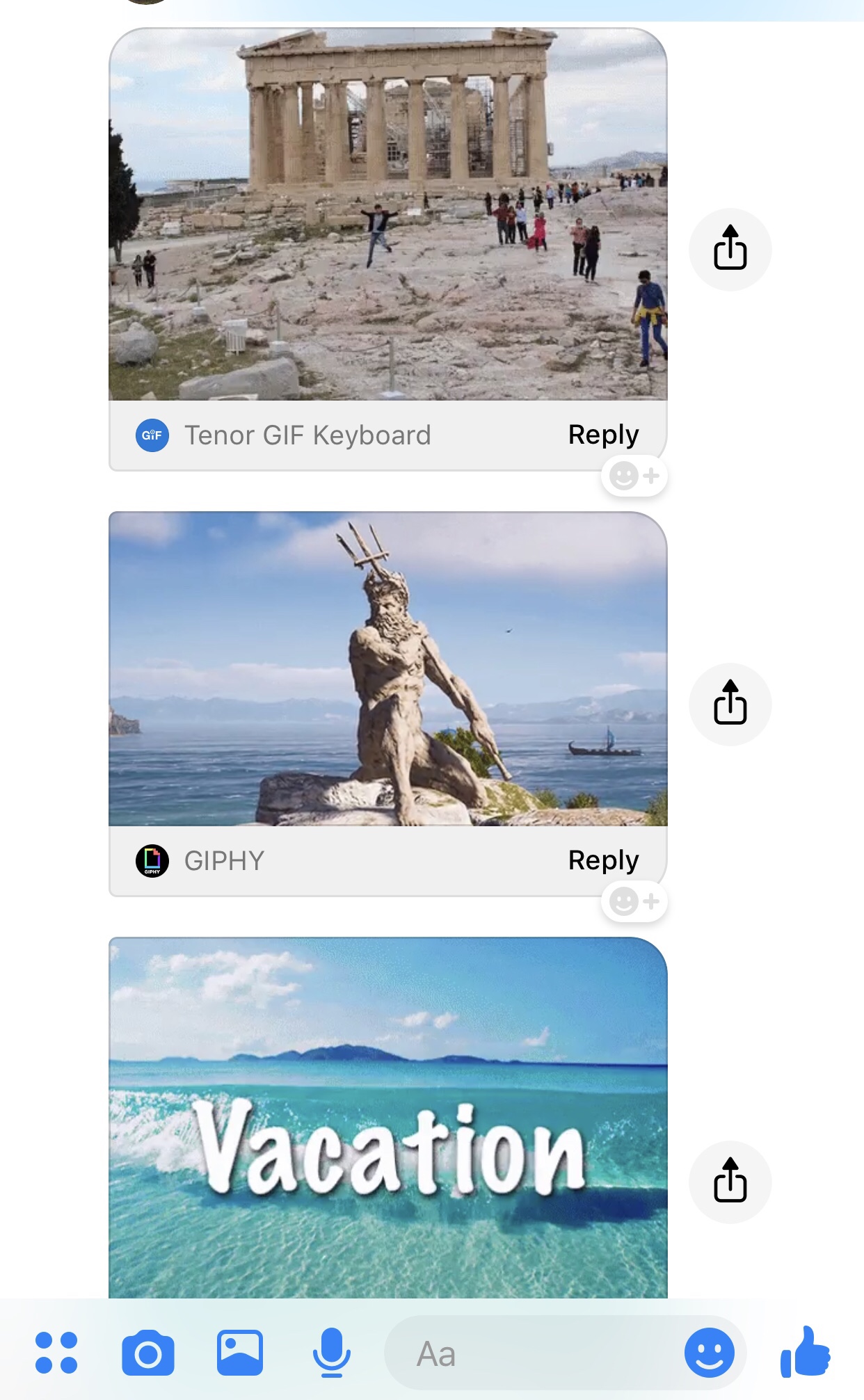Image resolution: width=864 pixels, height=1400 pixels.
Task: Send a thumbs-up like
Action: (x=805, y=1351)
